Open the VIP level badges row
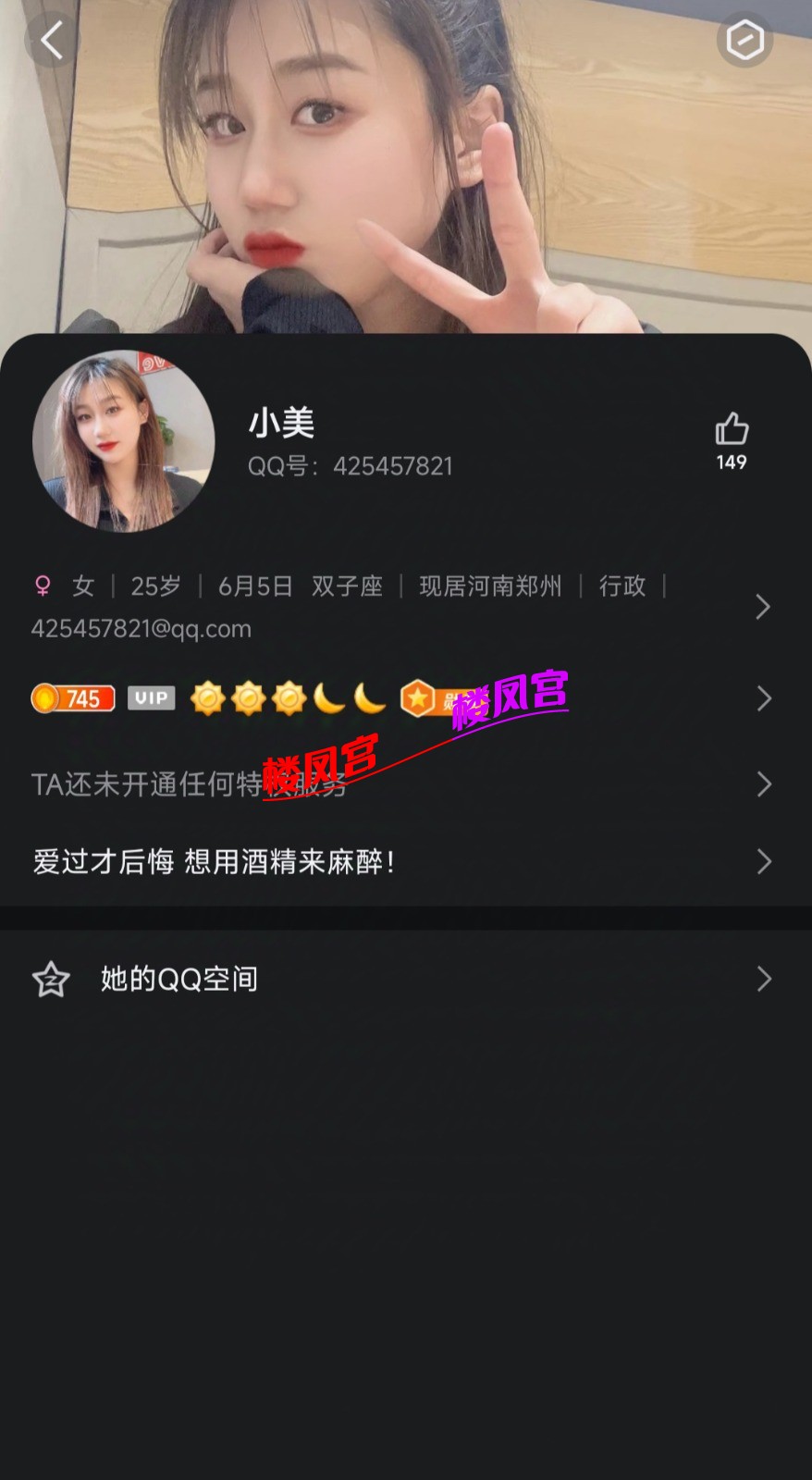This screenshot has width=812, height=1480. pyautogui.click(x=398, y=698)
